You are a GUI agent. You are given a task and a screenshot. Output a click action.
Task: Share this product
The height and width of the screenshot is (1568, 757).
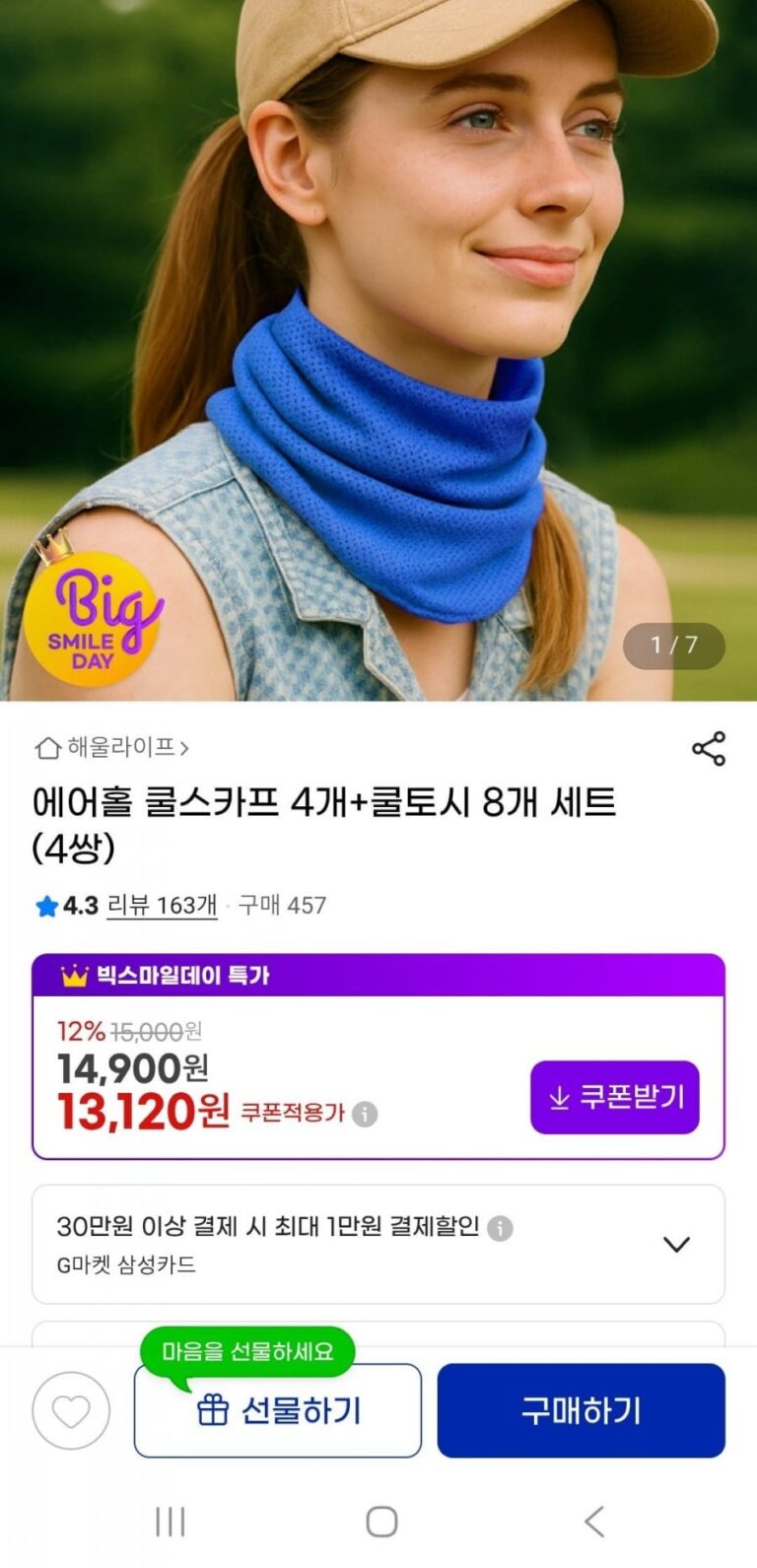[x=709, y=748]
